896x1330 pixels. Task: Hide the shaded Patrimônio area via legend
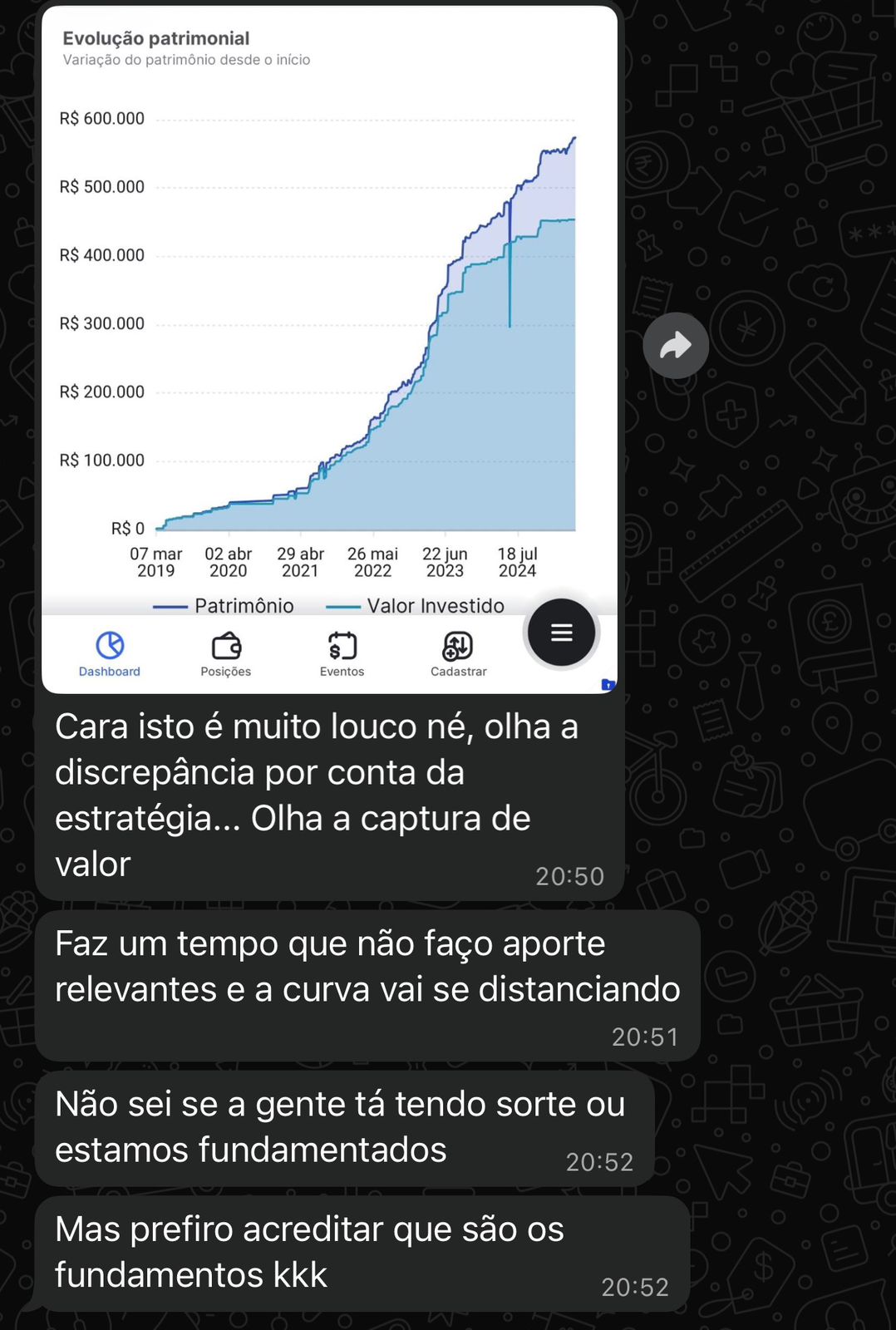(223, 606)
